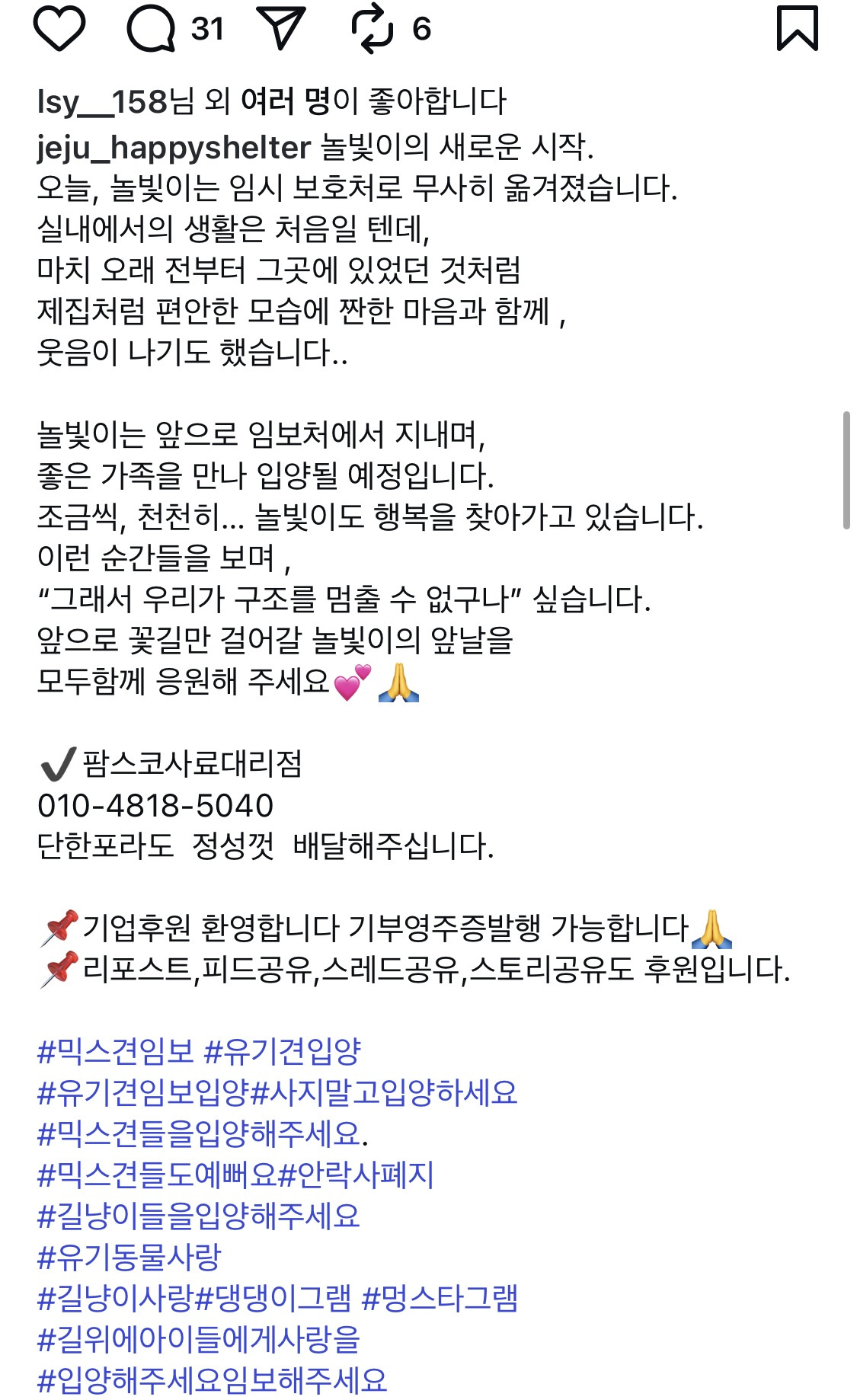
Task: Tap the repost arrows icon
Action: pyautogui.click(x=373, y=28)
